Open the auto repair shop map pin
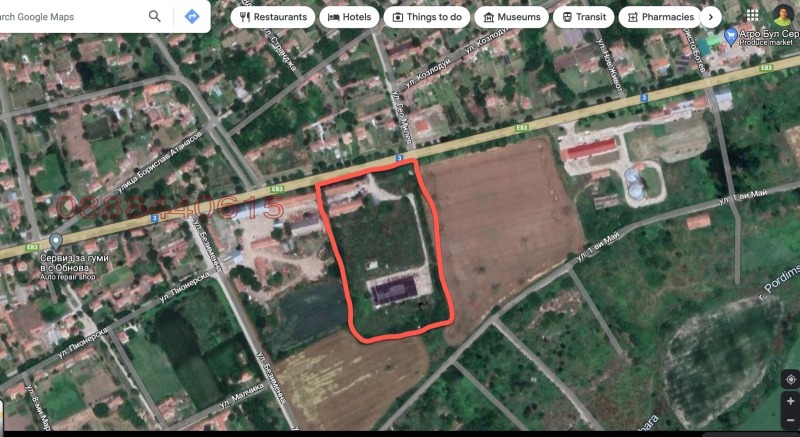The width and height of the screenshot is (800, 437). tap(57, 242)
